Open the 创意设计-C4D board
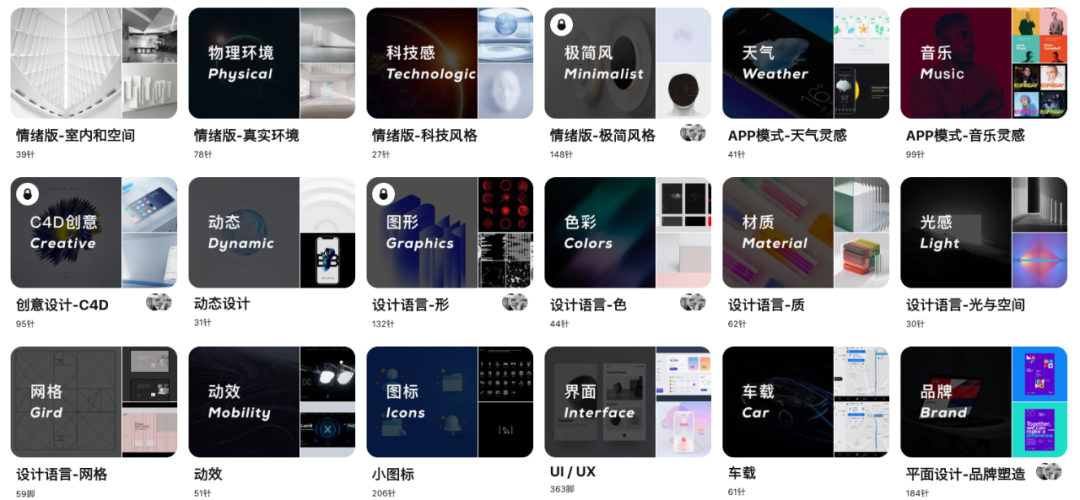1080x500 pixels. (x=93, y=233)
